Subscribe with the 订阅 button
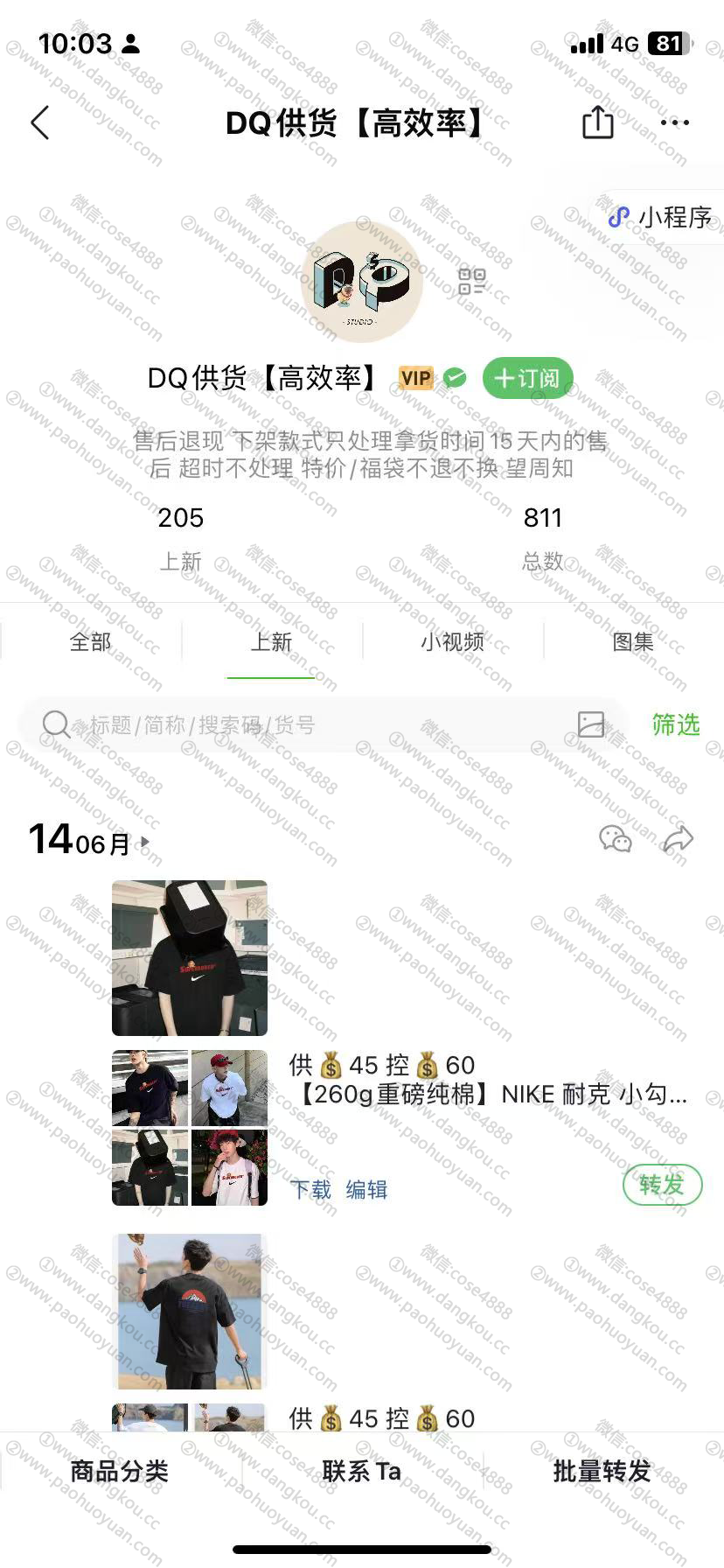This screenshot has width=724, height=1568. (x=527, y=378)
